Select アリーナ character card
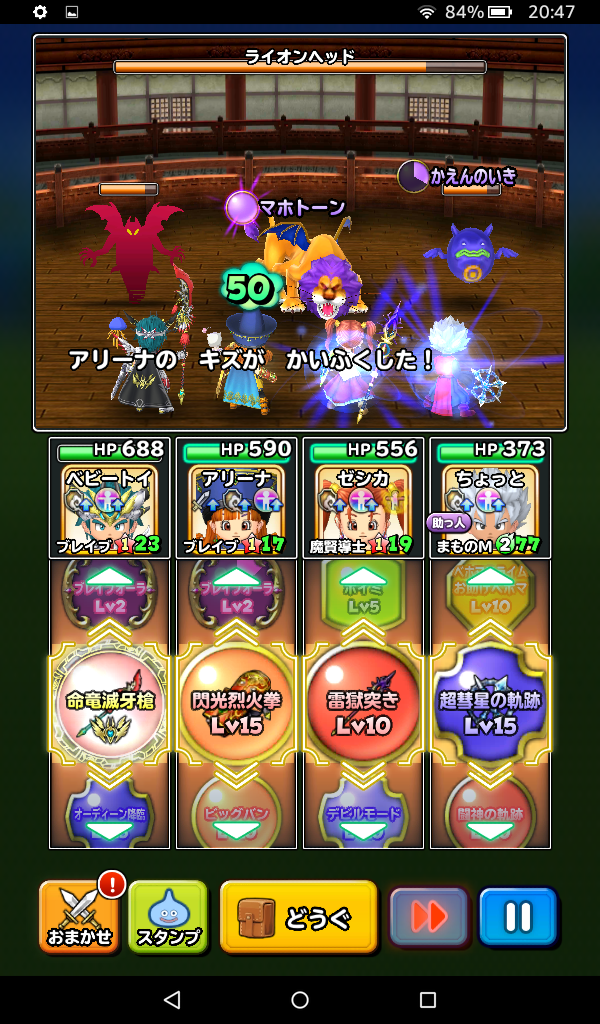600x1024 pixels. coord(236,498)
